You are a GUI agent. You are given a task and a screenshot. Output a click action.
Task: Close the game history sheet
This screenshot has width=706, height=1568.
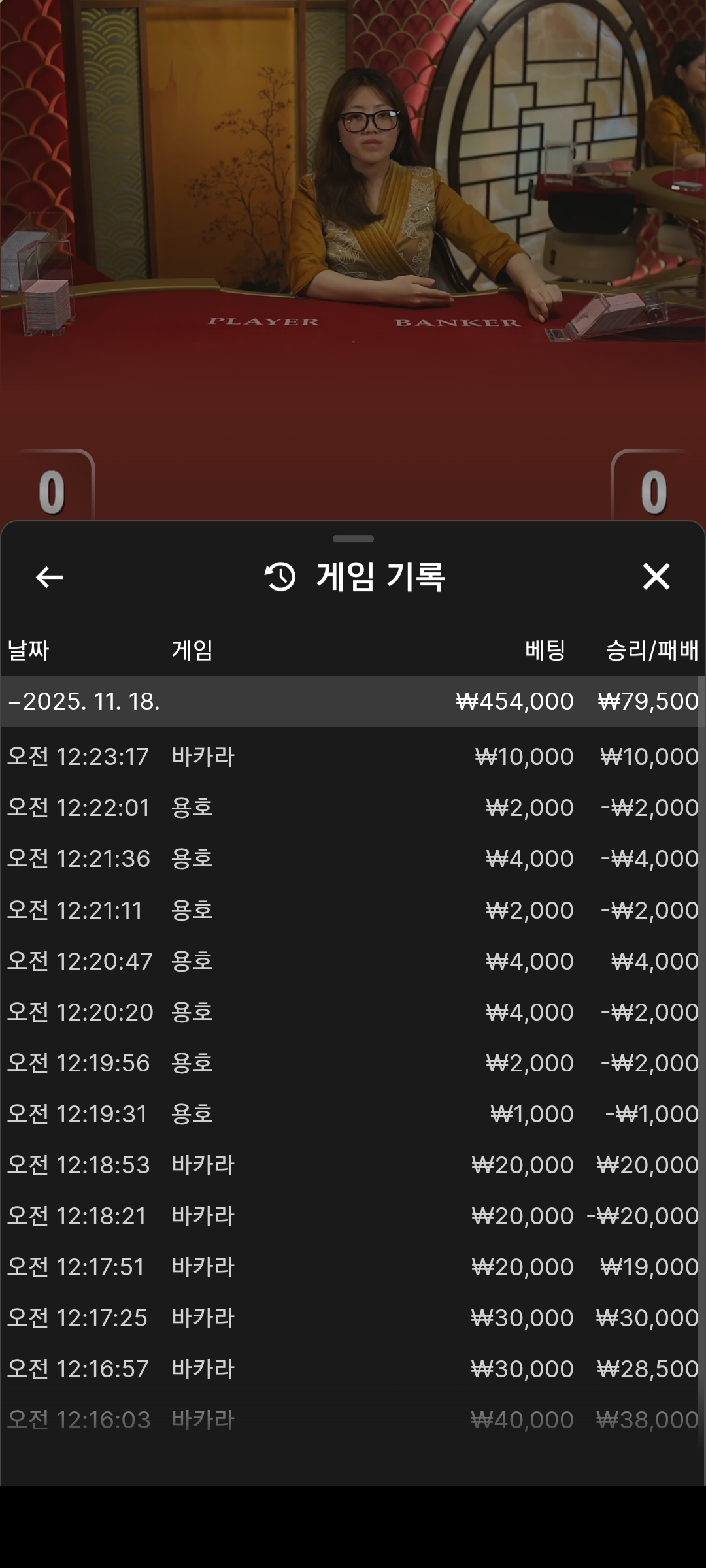656,577
